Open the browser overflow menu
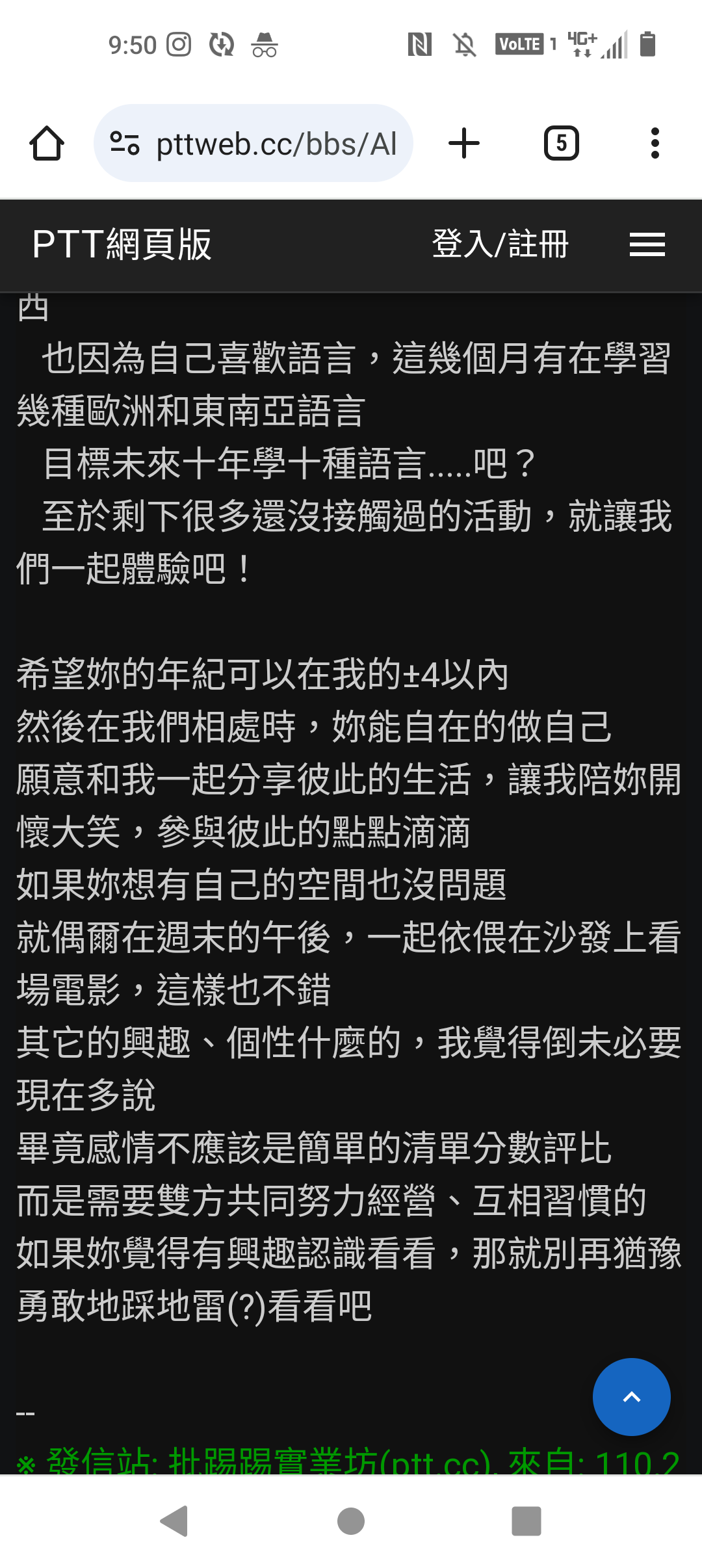Screen dimensions: 702x1568 pos(655,143)
